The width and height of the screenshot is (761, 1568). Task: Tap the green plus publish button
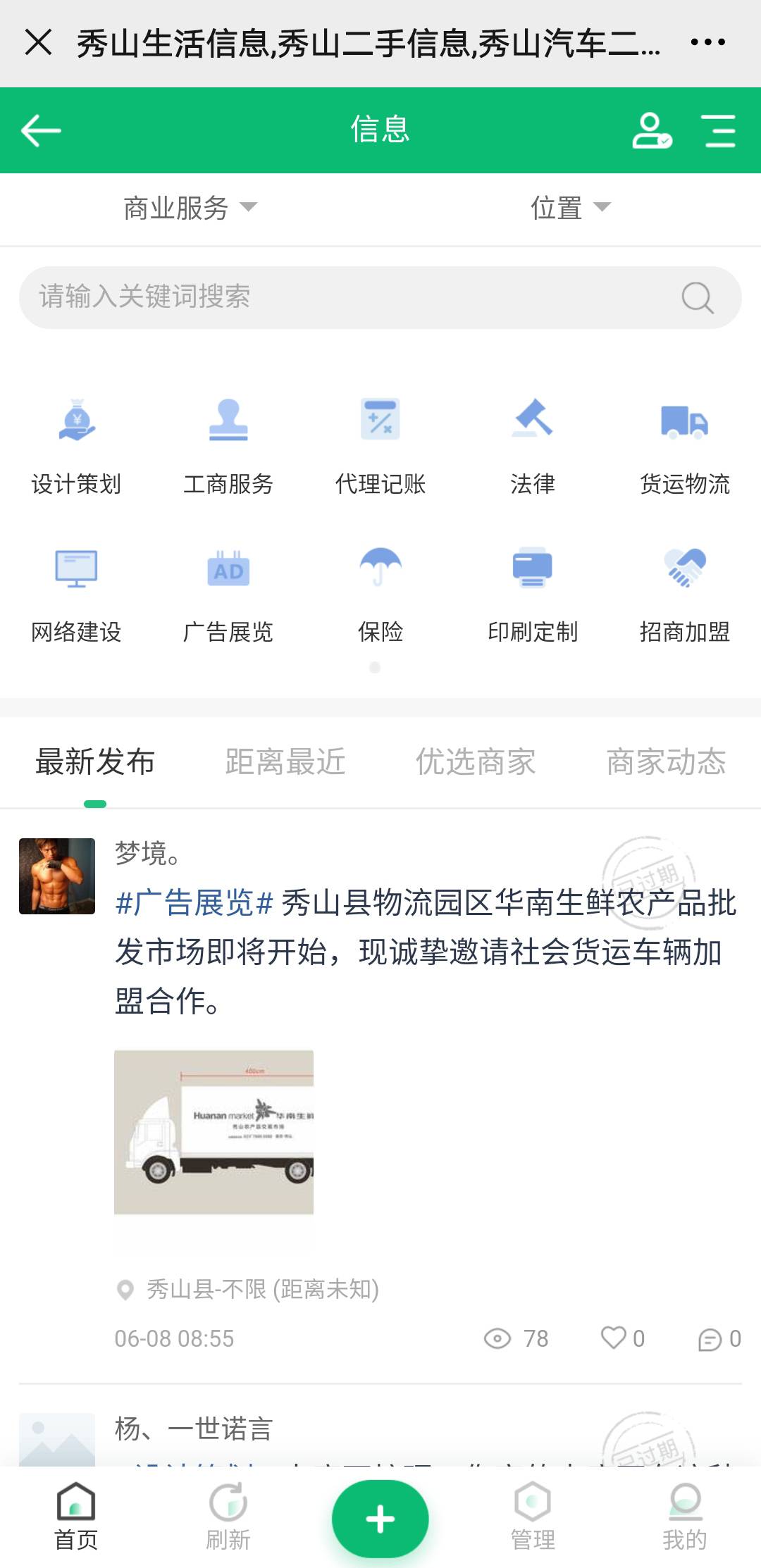click(x=380, y=1518)
